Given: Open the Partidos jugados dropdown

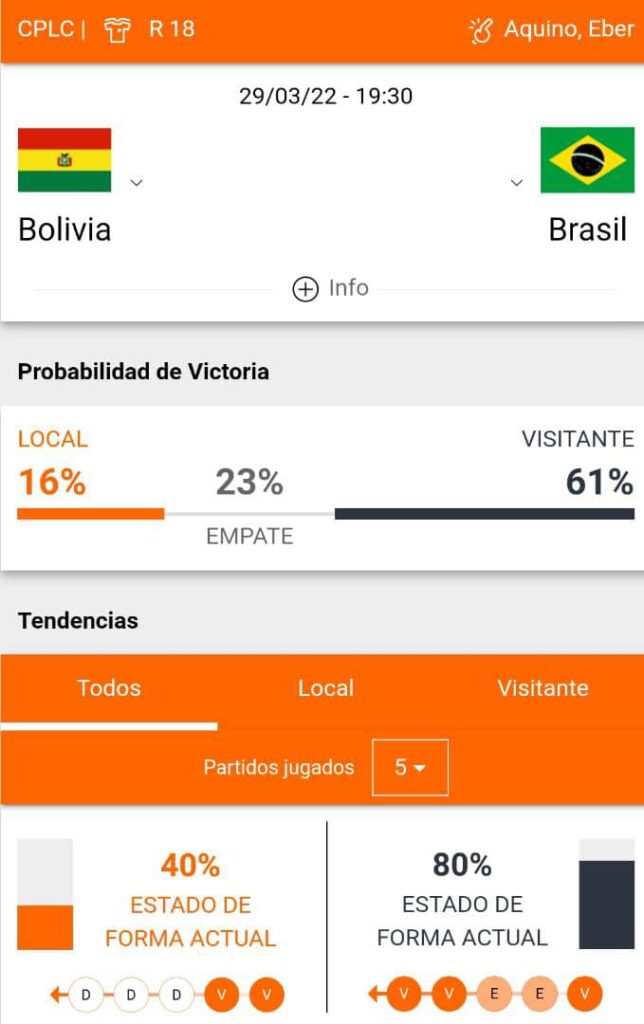Looking at the screenshot, I should pos(410,768).
